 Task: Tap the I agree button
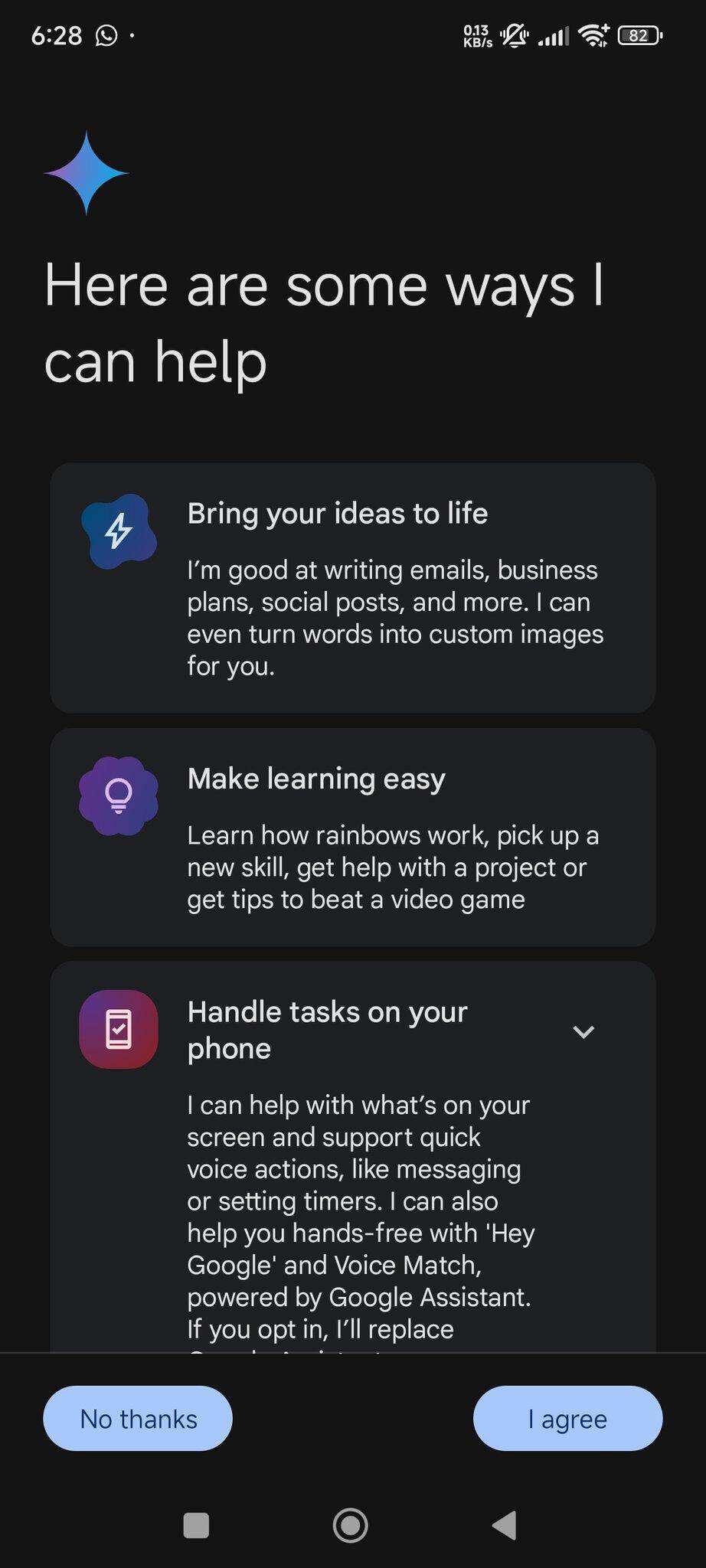point(567,1419)
